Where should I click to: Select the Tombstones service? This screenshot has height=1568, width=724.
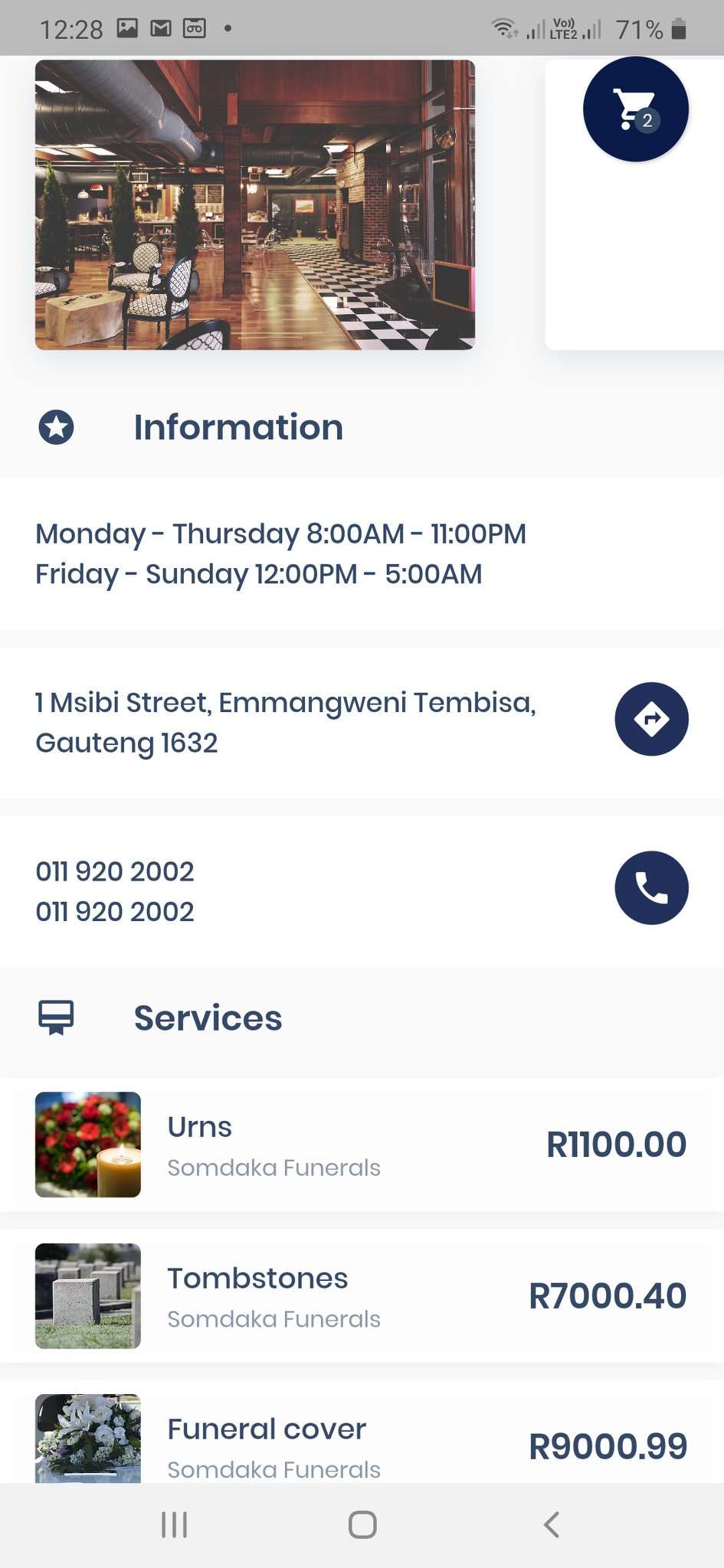(x=362, y=1295)
